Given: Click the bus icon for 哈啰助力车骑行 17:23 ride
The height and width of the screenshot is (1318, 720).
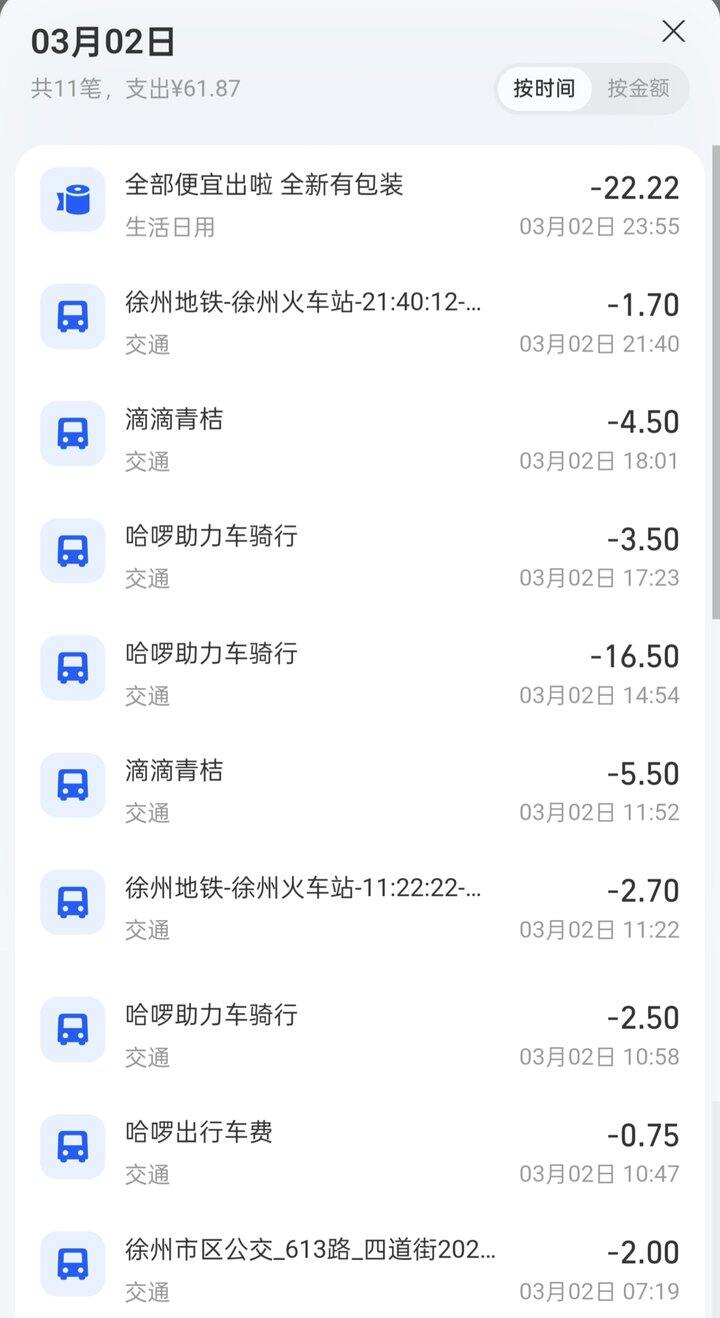Looking at the screenshot, I should [x=71, y=551].
